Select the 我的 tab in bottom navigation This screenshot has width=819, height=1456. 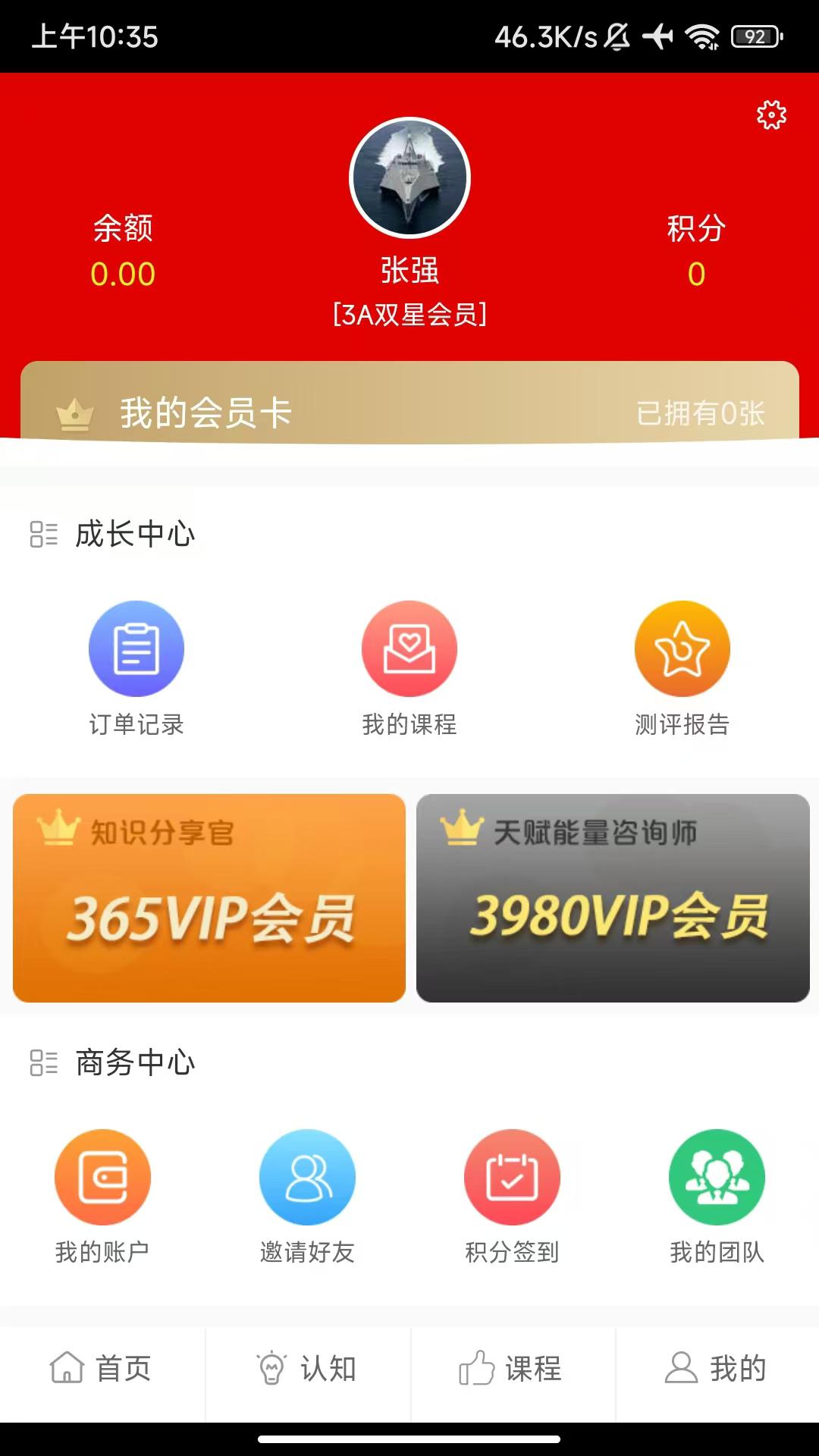(x=717, y=1370)
